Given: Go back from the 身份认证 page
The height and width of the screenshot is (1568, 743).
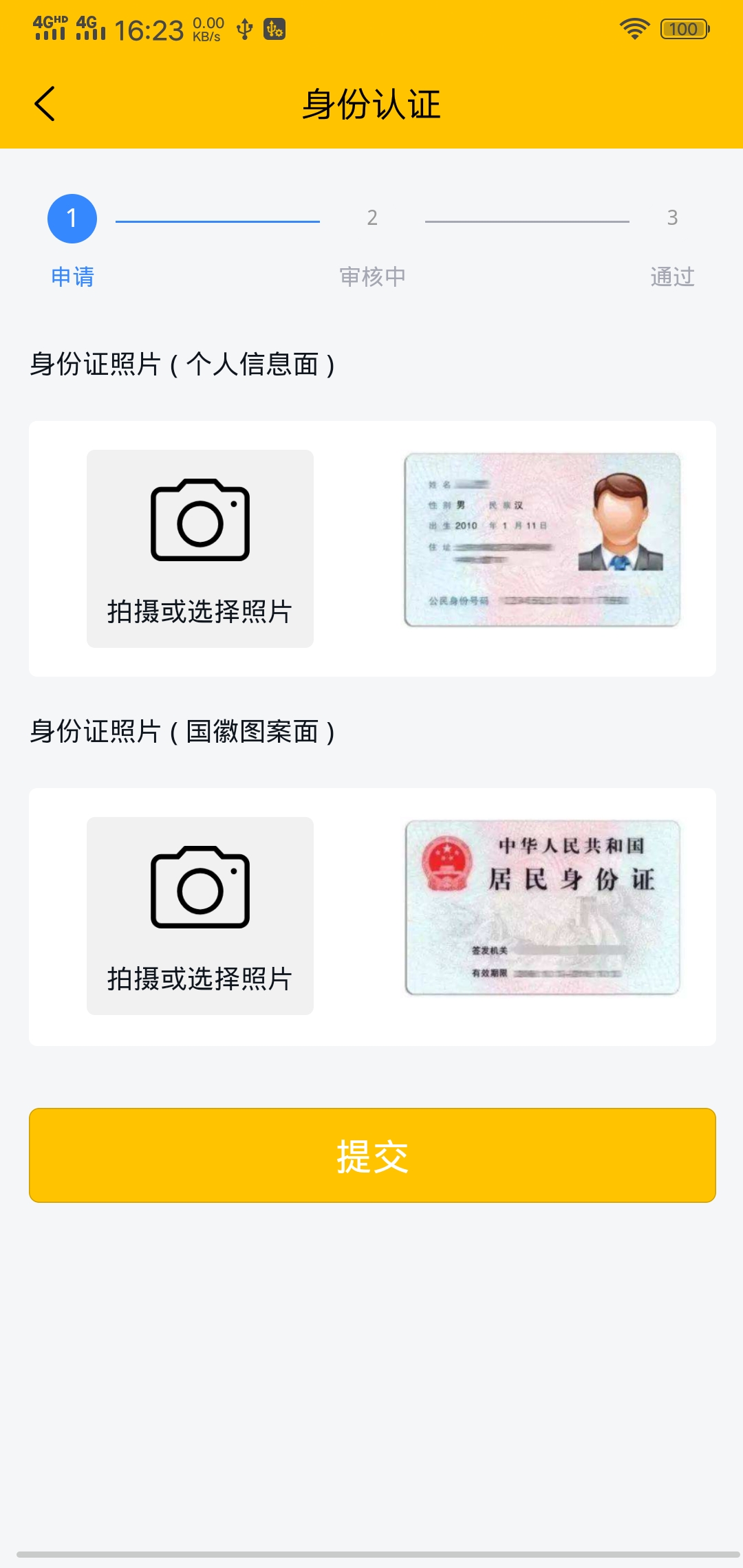Looking at the screenshot, I should click(45, 105).
